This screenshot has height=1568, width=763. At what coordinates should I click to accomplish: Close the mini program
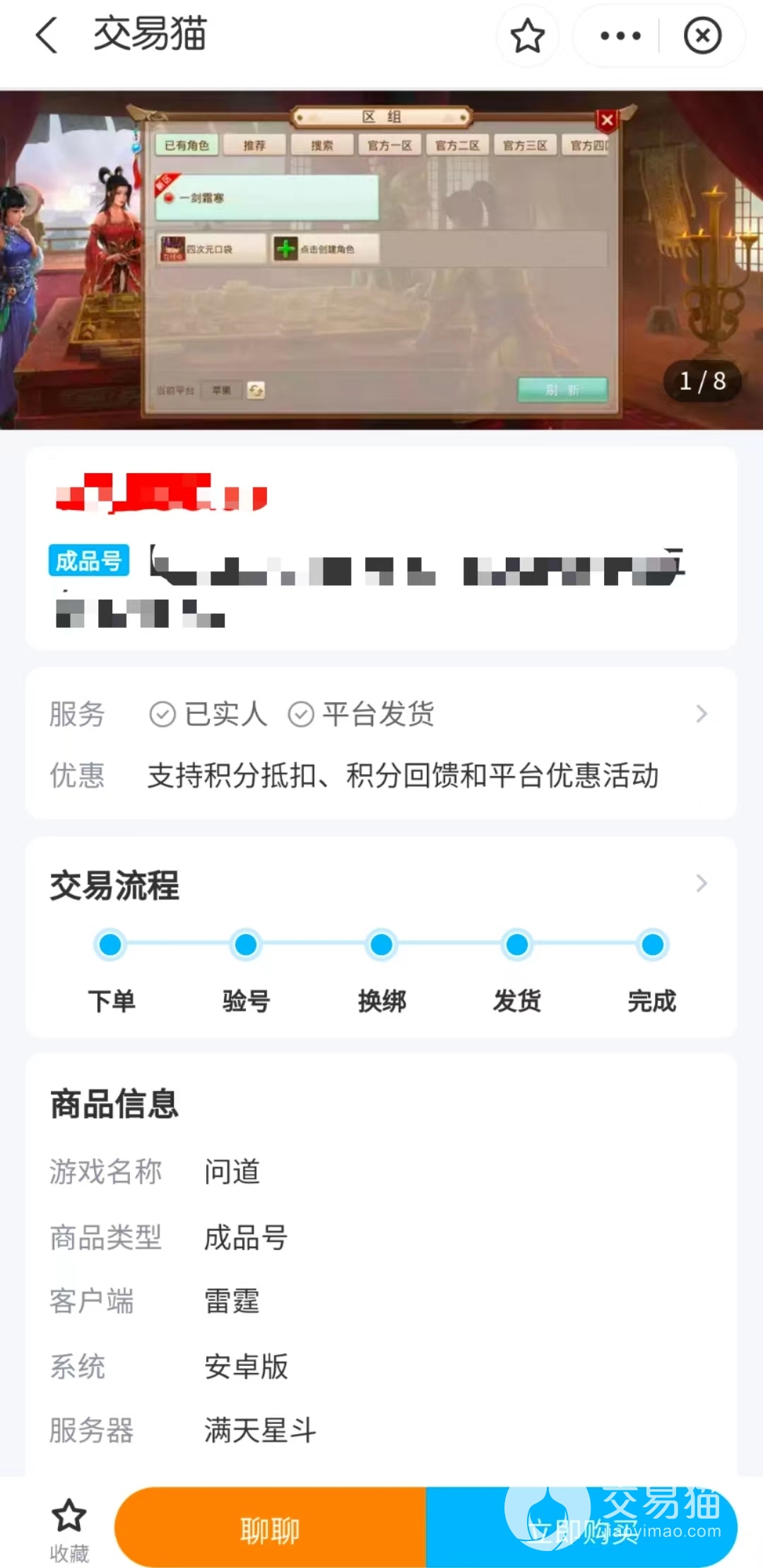tap(702, 35)
